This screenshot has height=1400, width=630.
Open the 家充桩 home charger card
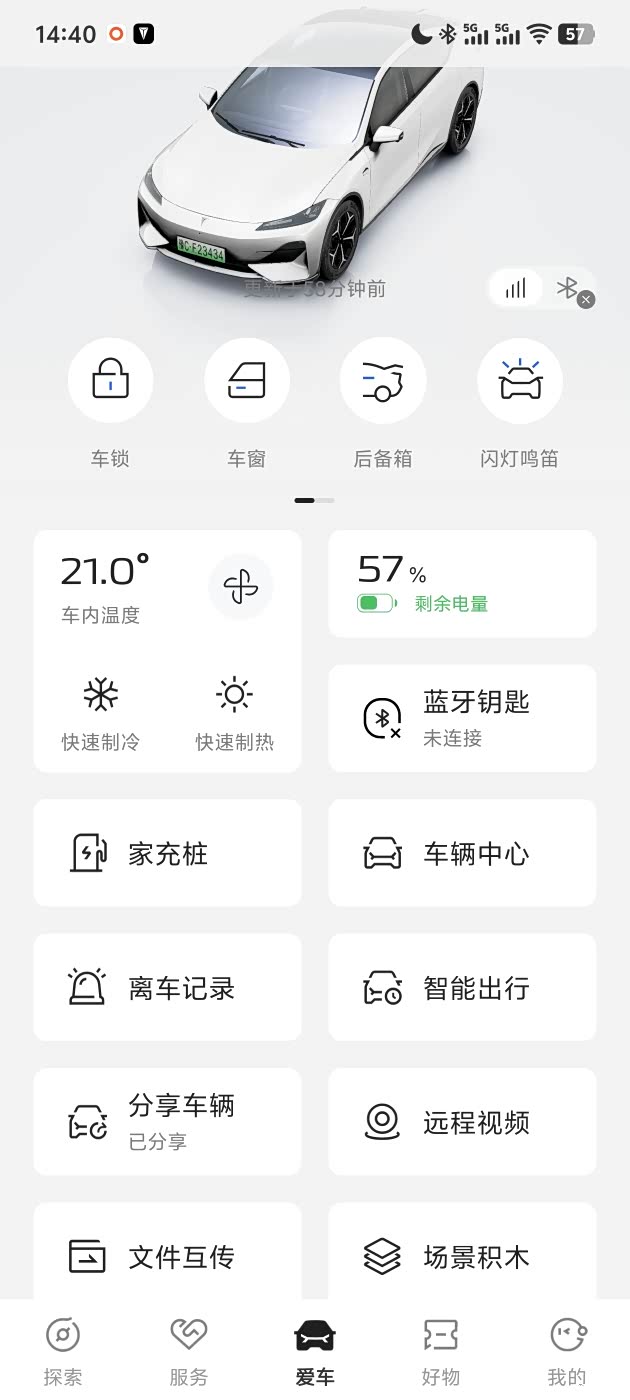click(x=167, y=853)
